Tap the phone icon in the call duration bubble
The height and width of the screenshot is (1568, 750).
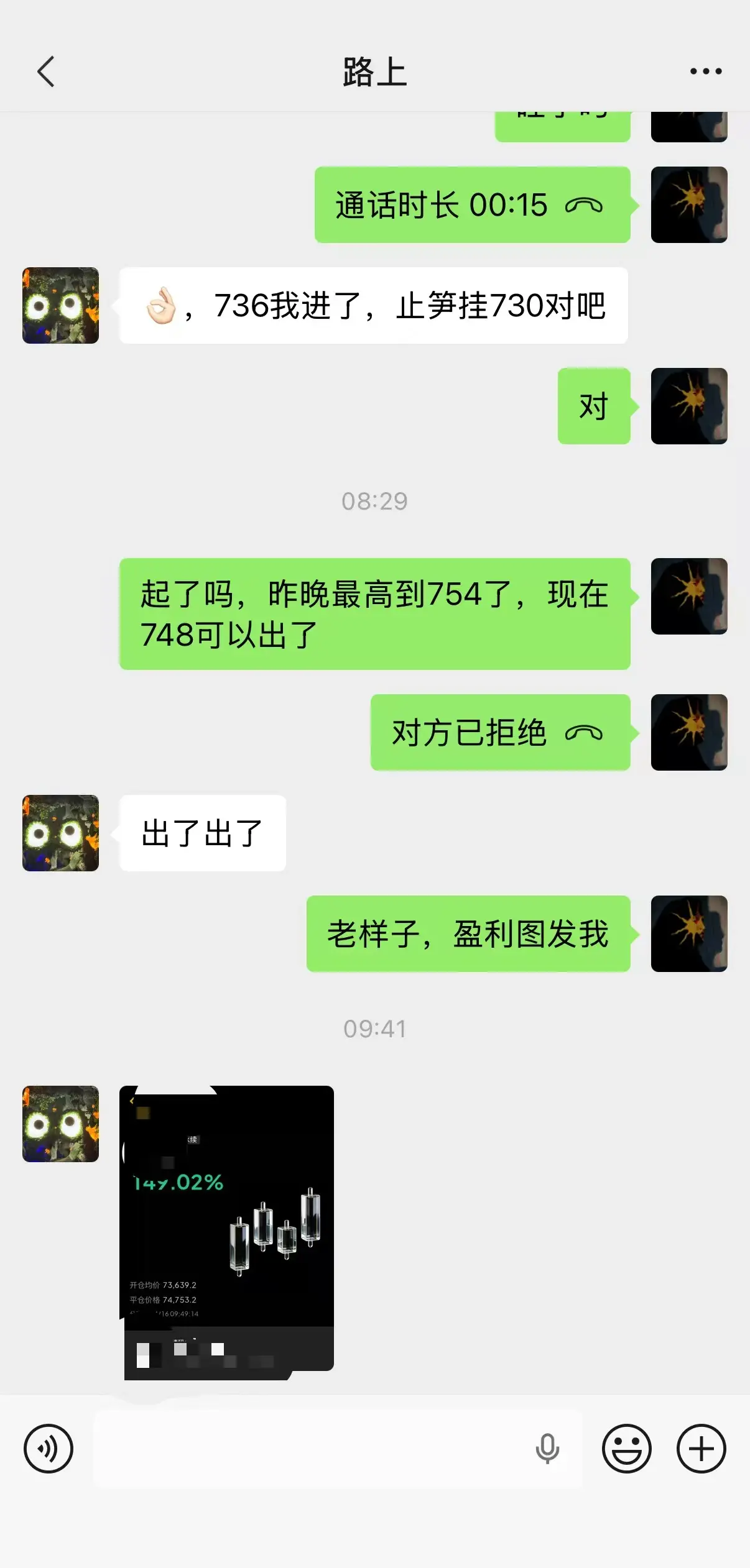pos(583,205)
